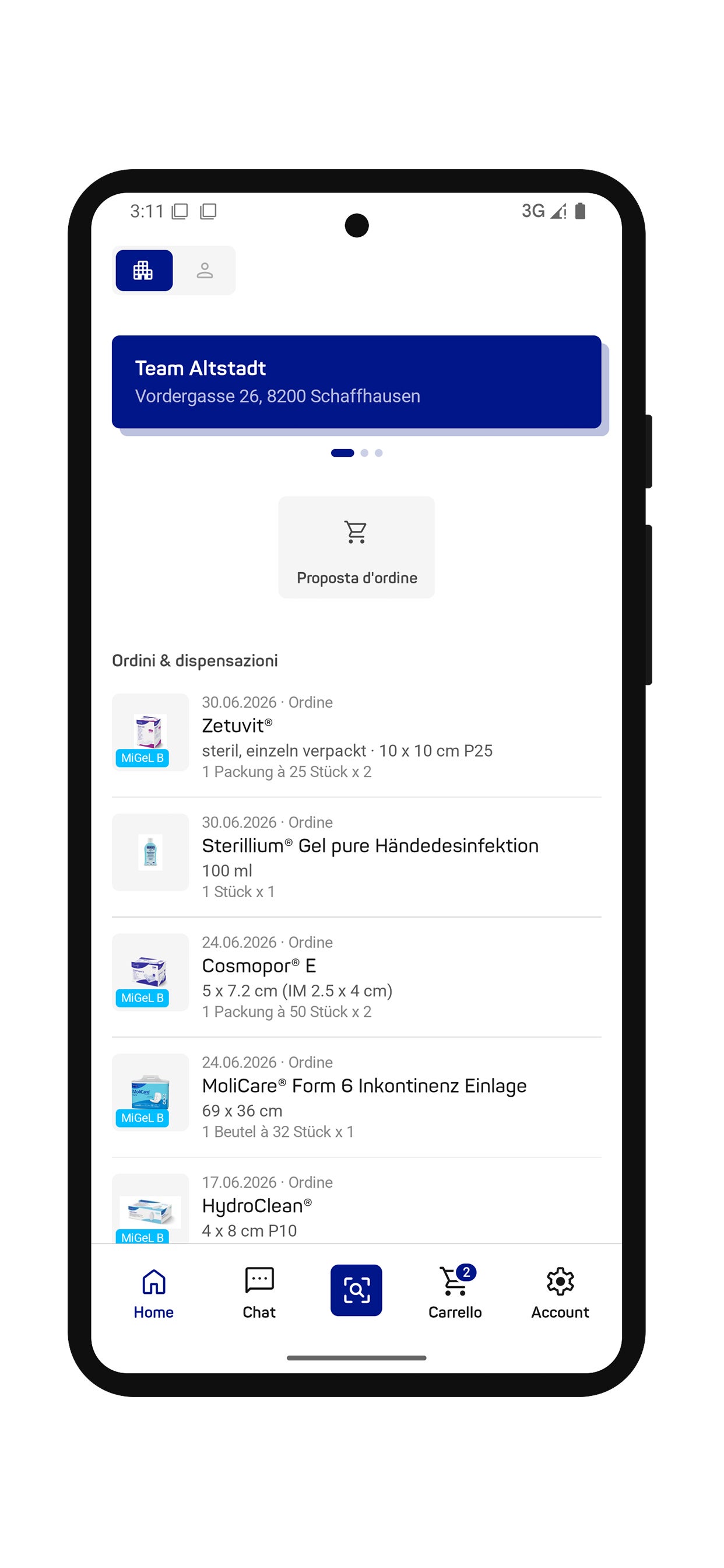Select the organization building view toggle
The height and width of the screenshot is (1568, 724).
[144, 270]
